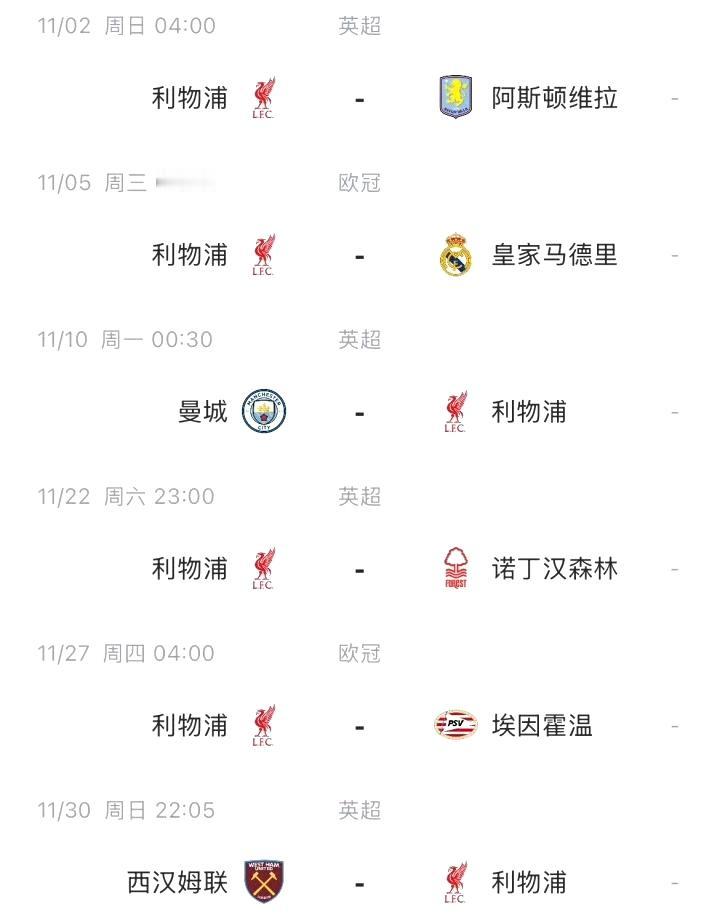Click the Liverpool crest in the Real Madrid match

(x=265, y=255)
